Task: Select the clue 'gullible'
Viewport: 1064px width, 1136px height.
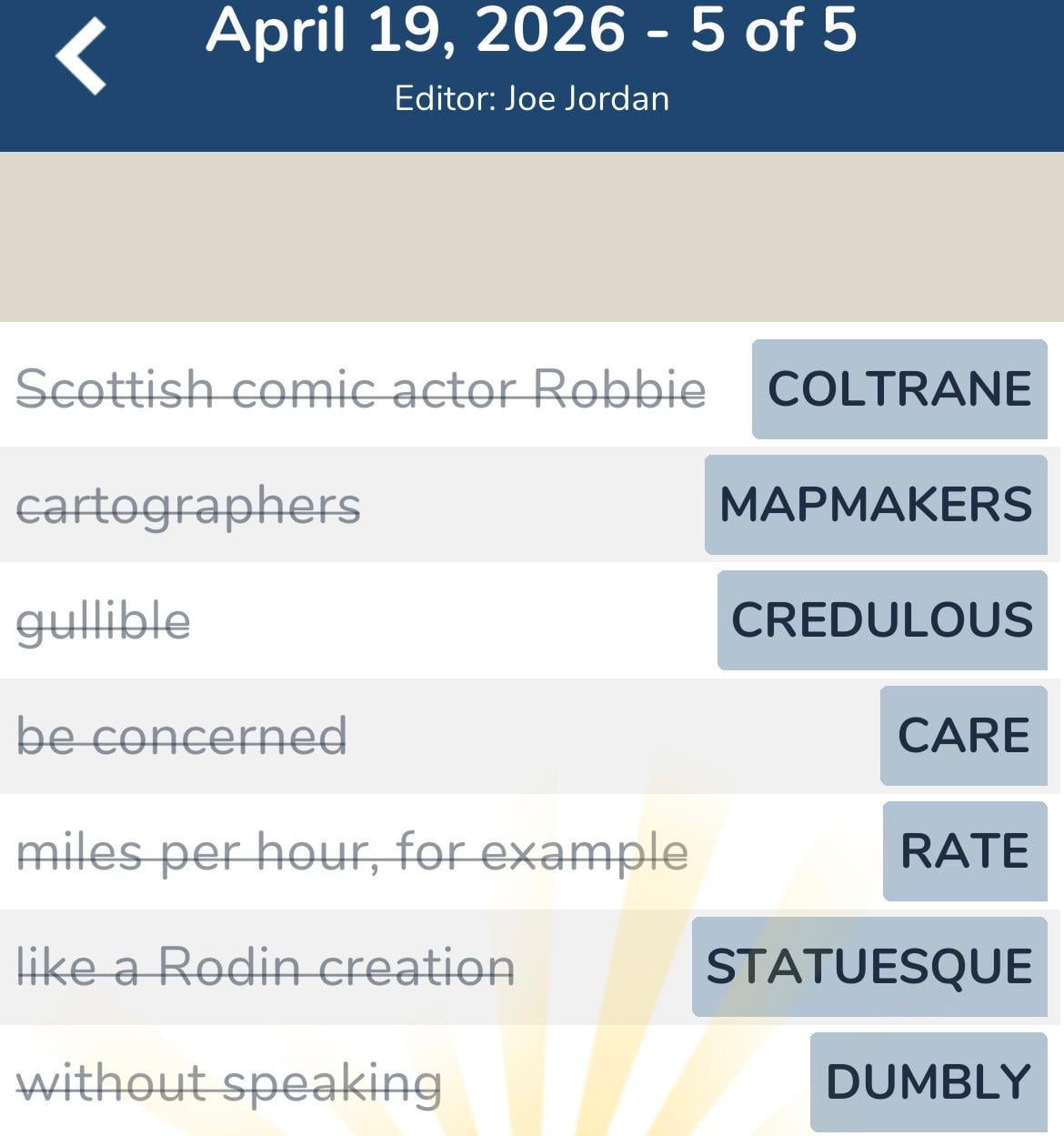Action: click(105, 620)
